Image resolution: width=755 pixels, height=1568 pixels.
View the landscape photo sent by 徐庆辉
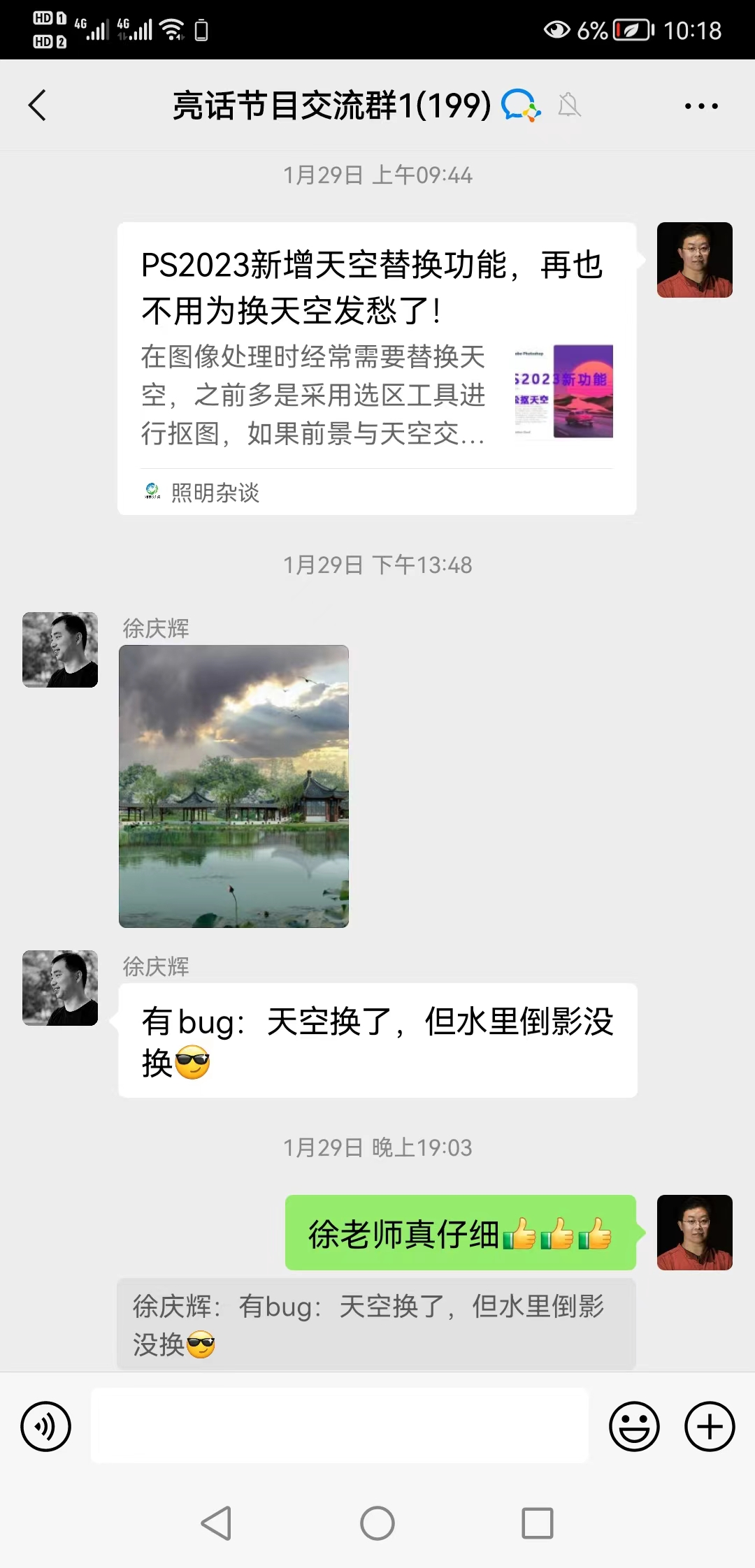coord(233,786)
